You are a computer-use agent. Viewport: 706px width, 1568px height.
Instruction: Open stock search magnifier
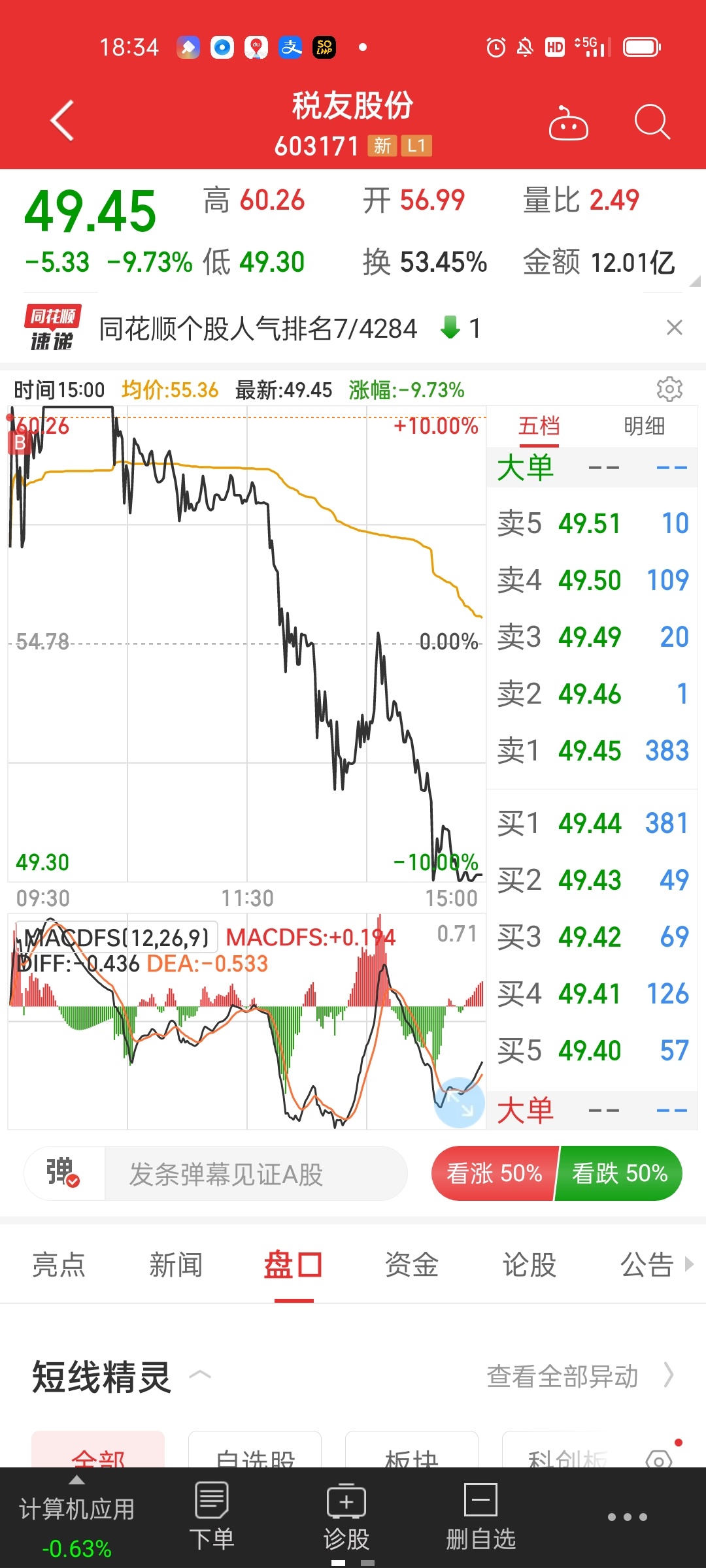(x=652, y=122)
